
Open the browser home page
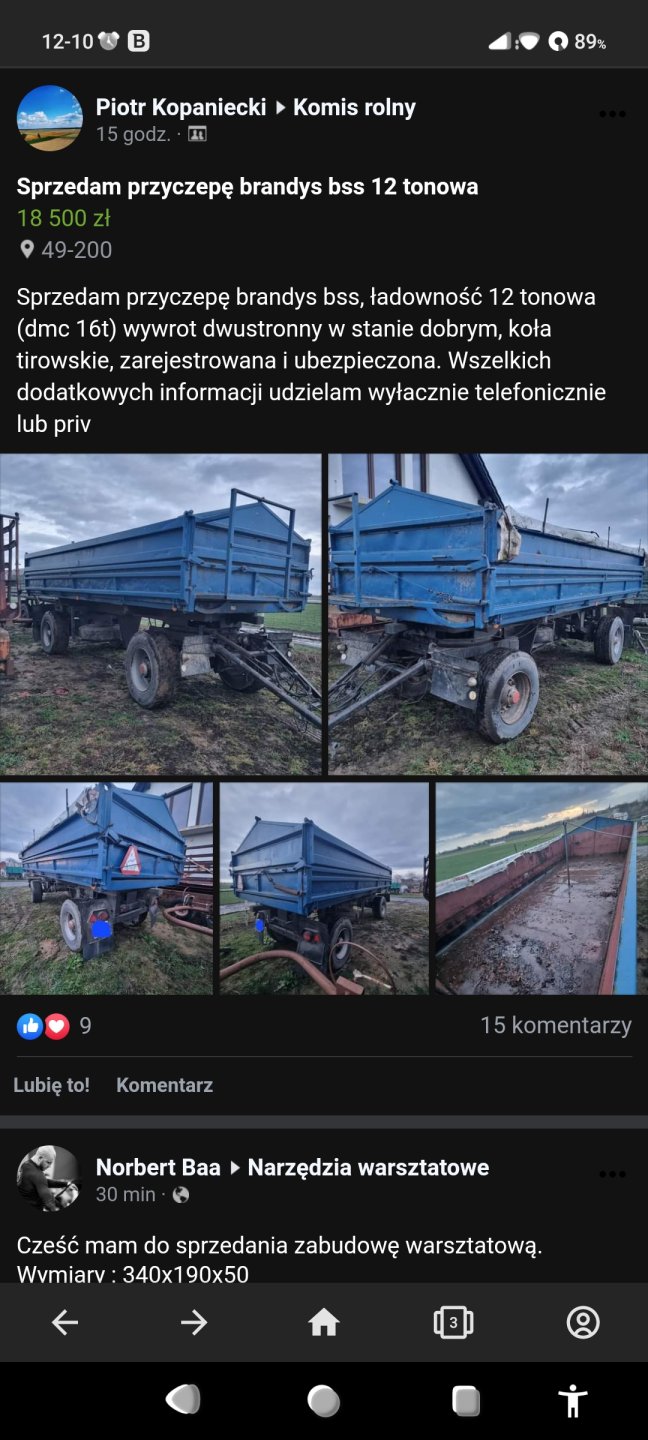(324, 1323)
